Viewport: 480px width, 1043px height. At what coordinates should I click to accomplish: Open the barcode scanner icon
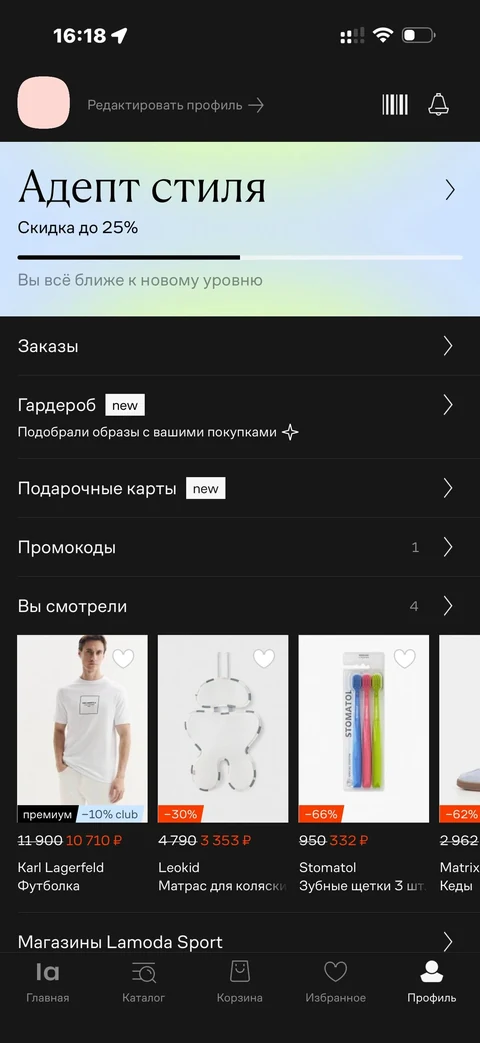(x=395, y=104)
